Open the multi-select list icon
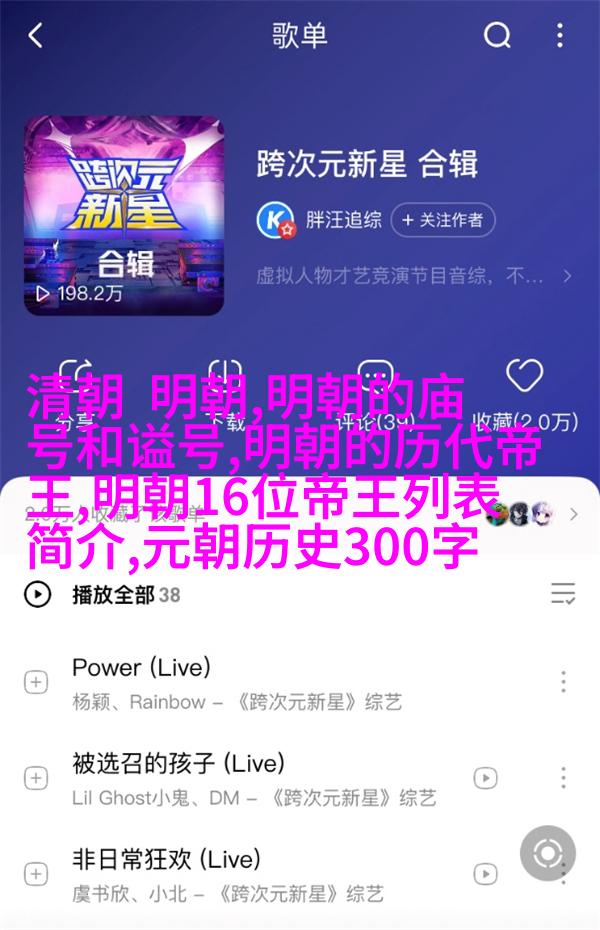The width and height of the screenshot is (600, 930). [563, 595]
